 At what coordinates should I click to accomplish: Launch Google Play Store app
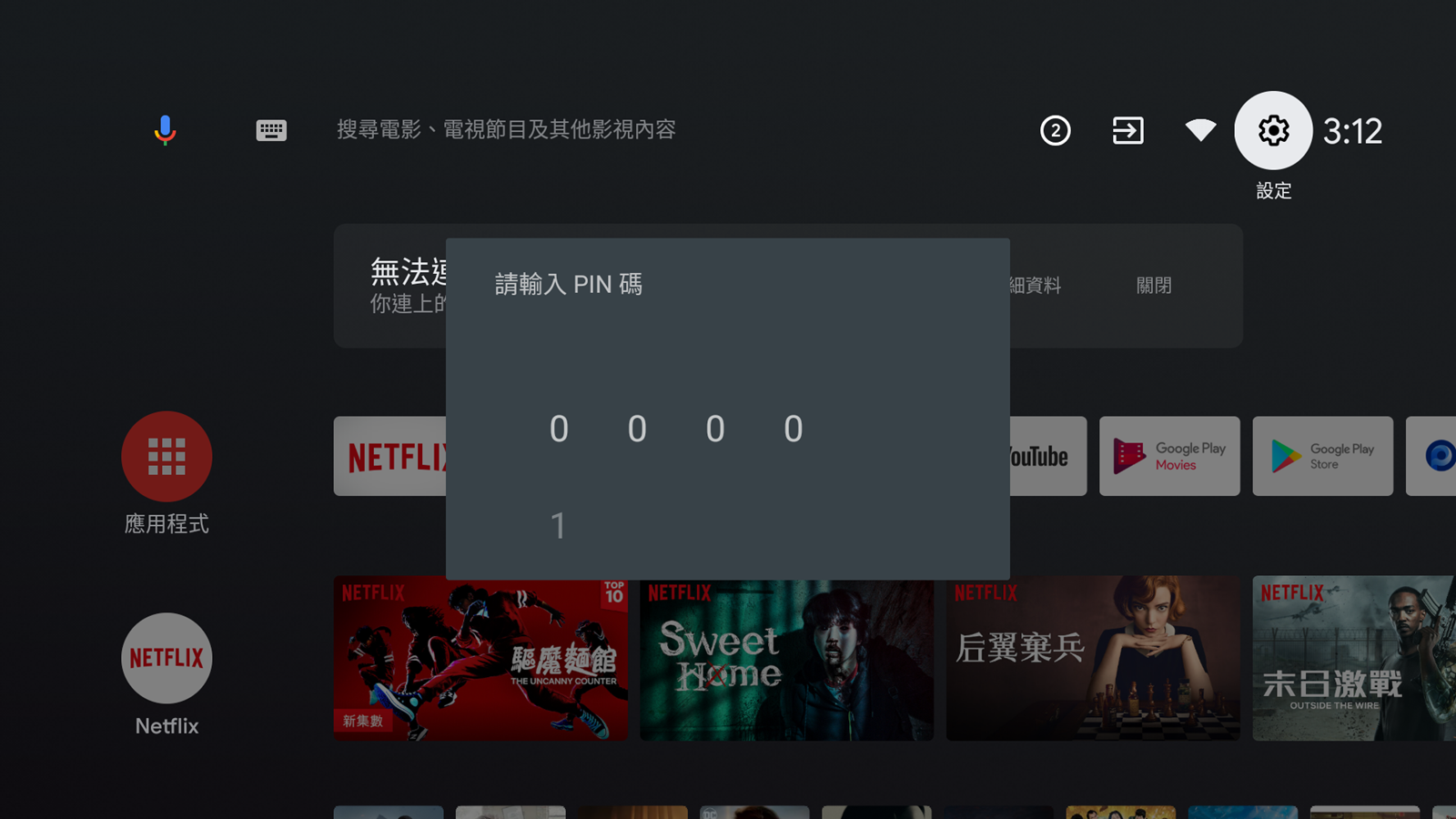point(1322,456)
